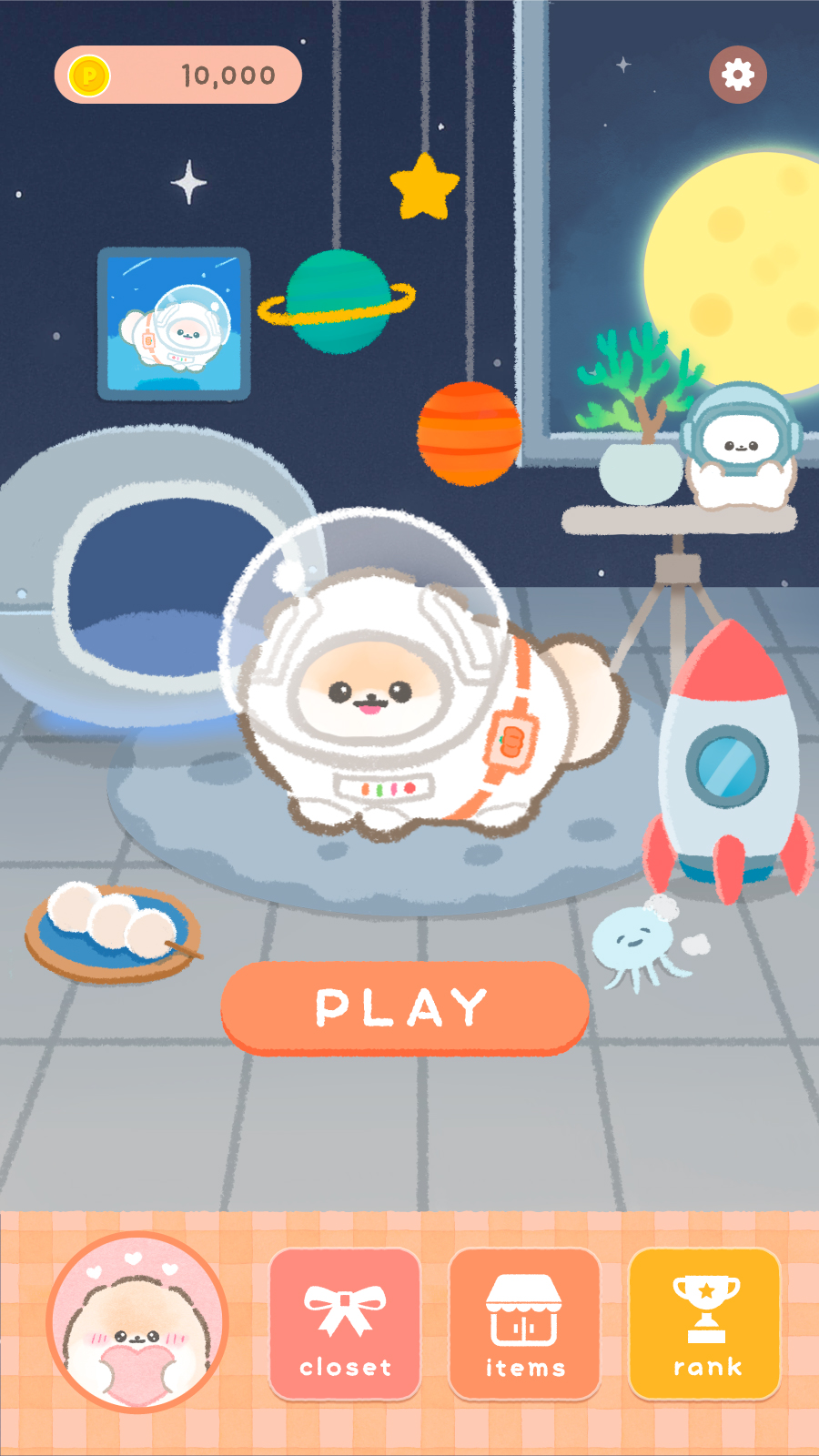
Task: Tap the puppy avatar holding a heart
Action: click(x=137, y=1321)
